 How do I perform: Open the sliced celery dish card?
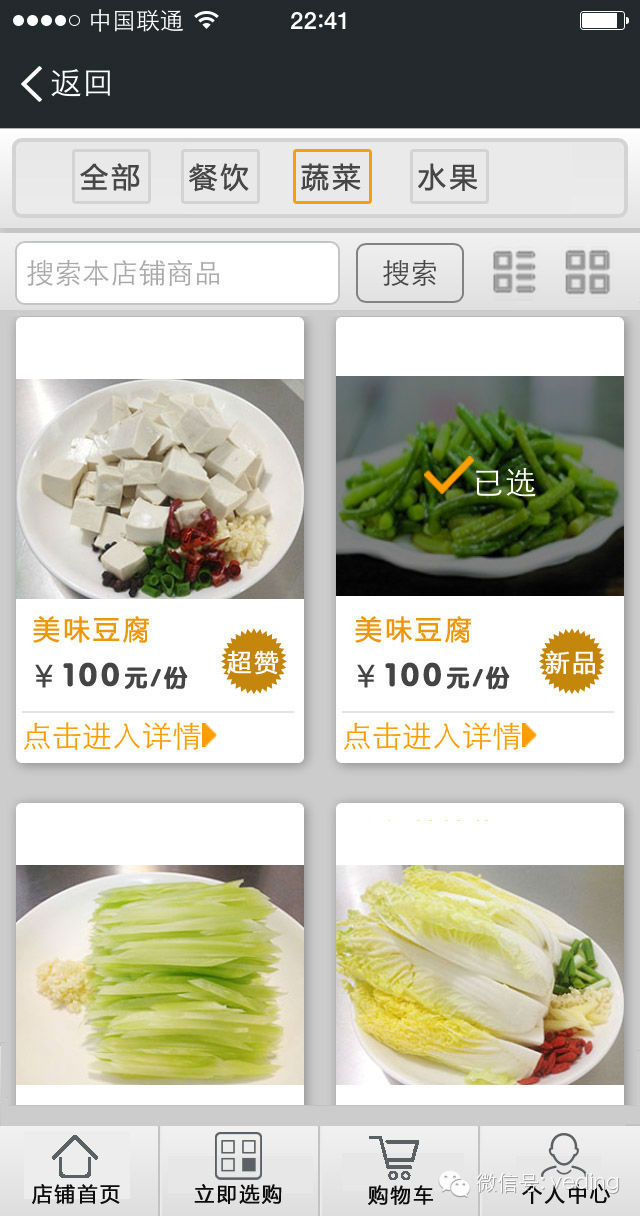click(x=160, y=975)
